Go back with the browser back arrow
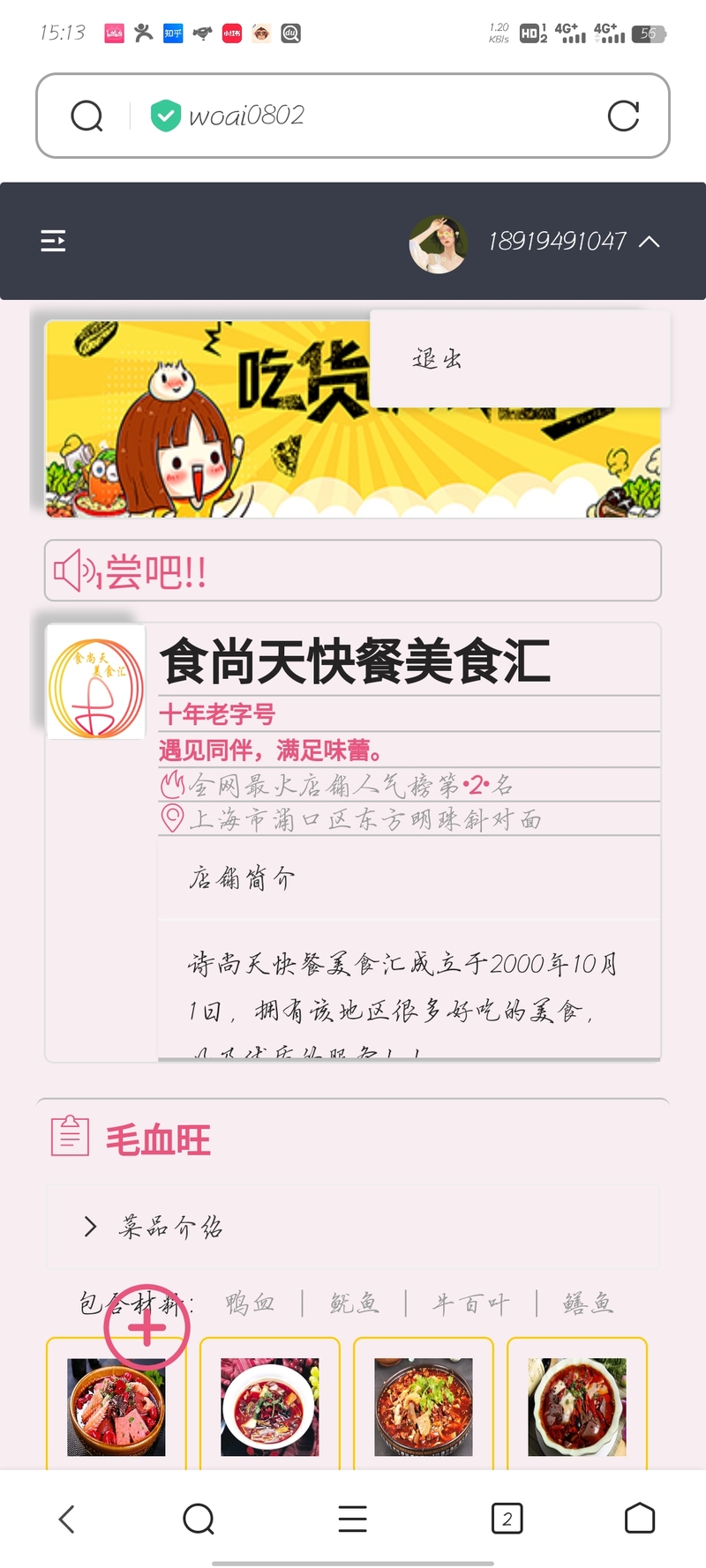 click(x=66, y=1519)
